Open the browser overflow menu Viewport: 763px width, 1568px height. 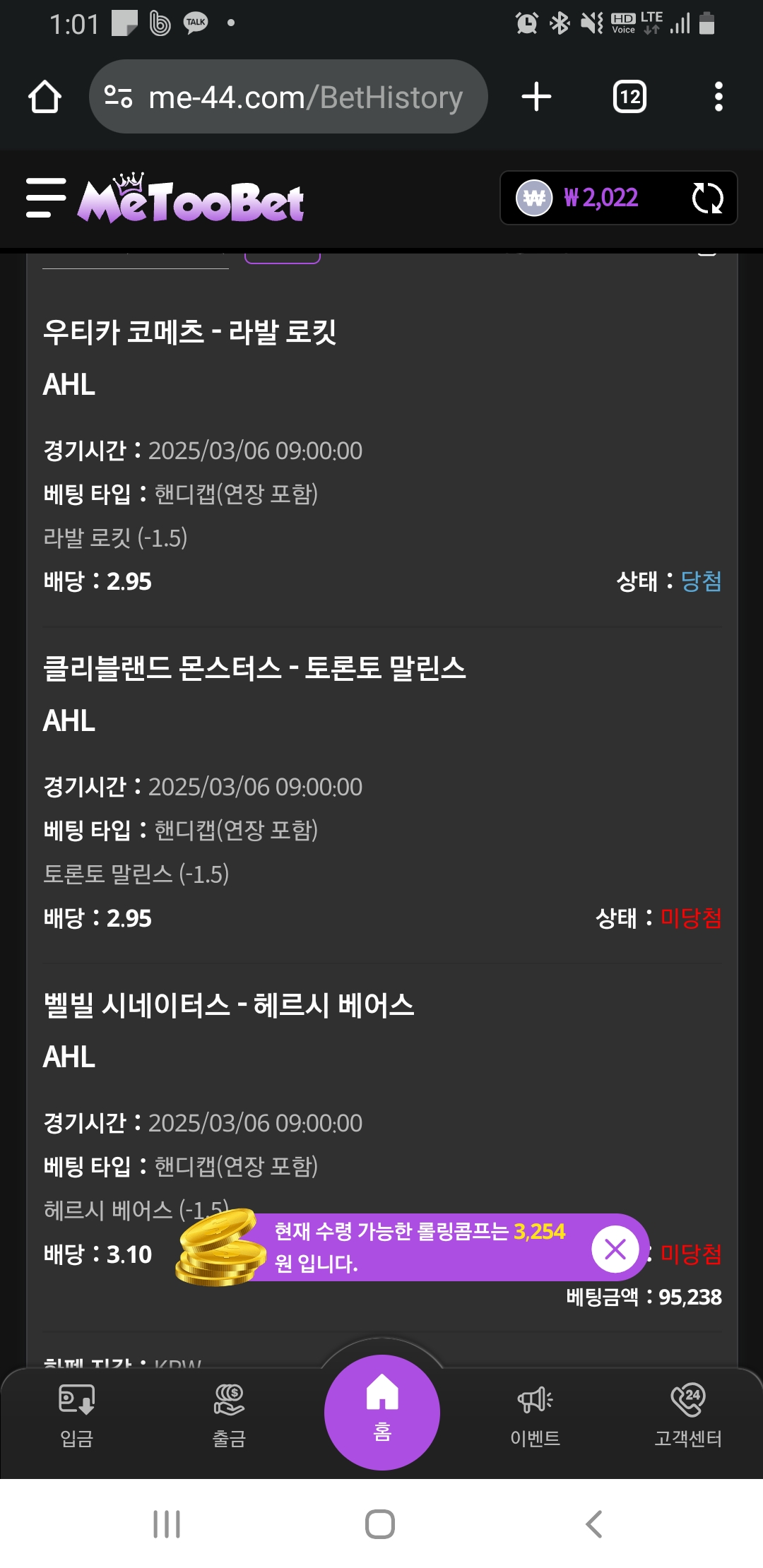718,97
